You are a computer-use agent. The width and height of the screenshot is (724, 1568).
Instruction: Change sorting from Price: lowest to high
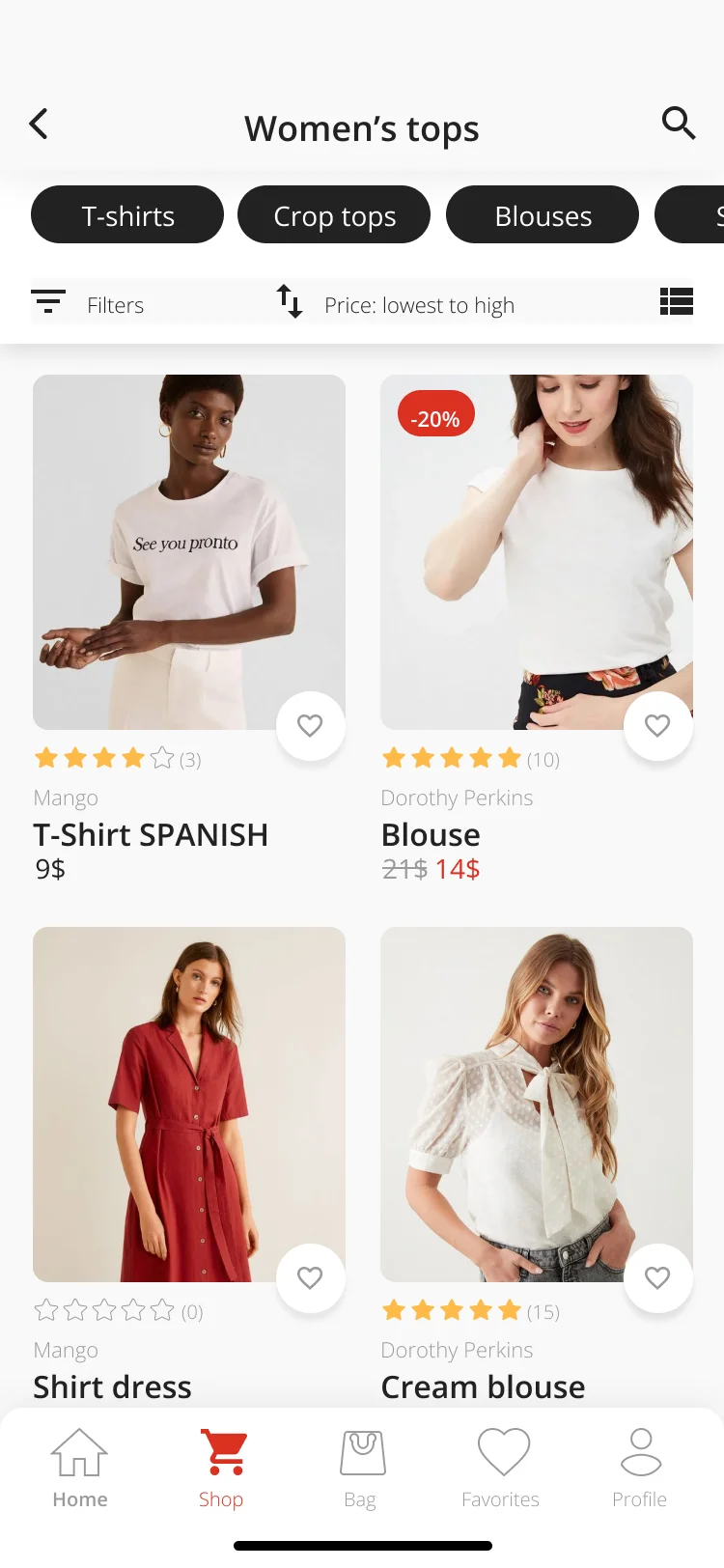click(398, 305)
